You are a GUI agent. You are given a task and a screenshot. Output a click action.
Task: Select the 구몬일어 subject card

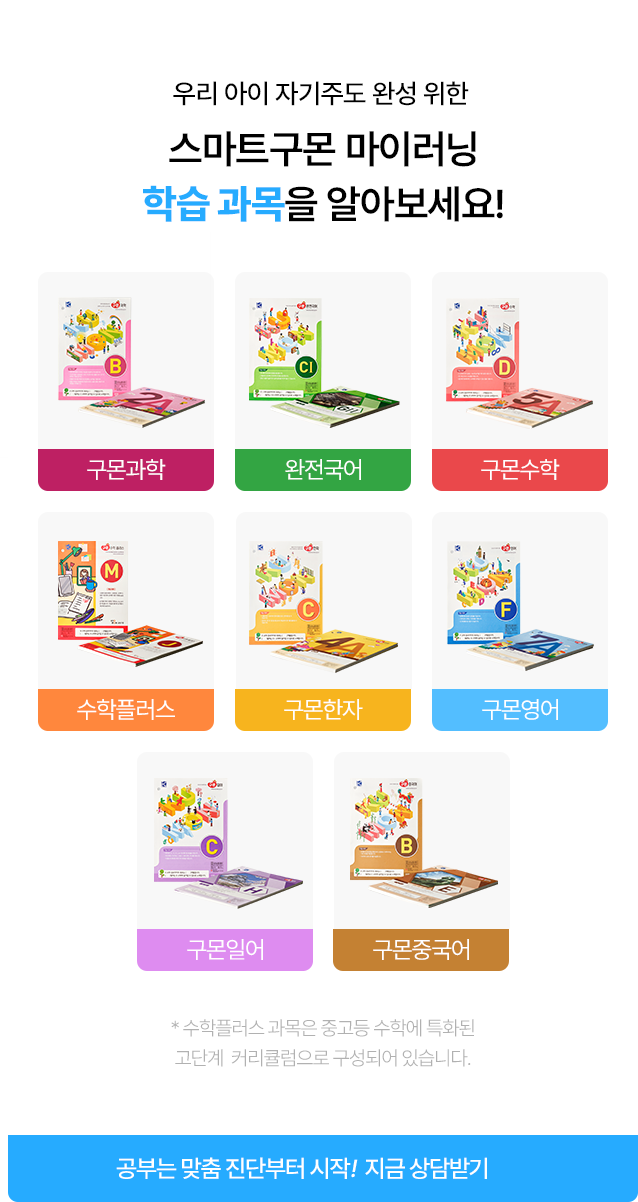[x=225, y=861]
